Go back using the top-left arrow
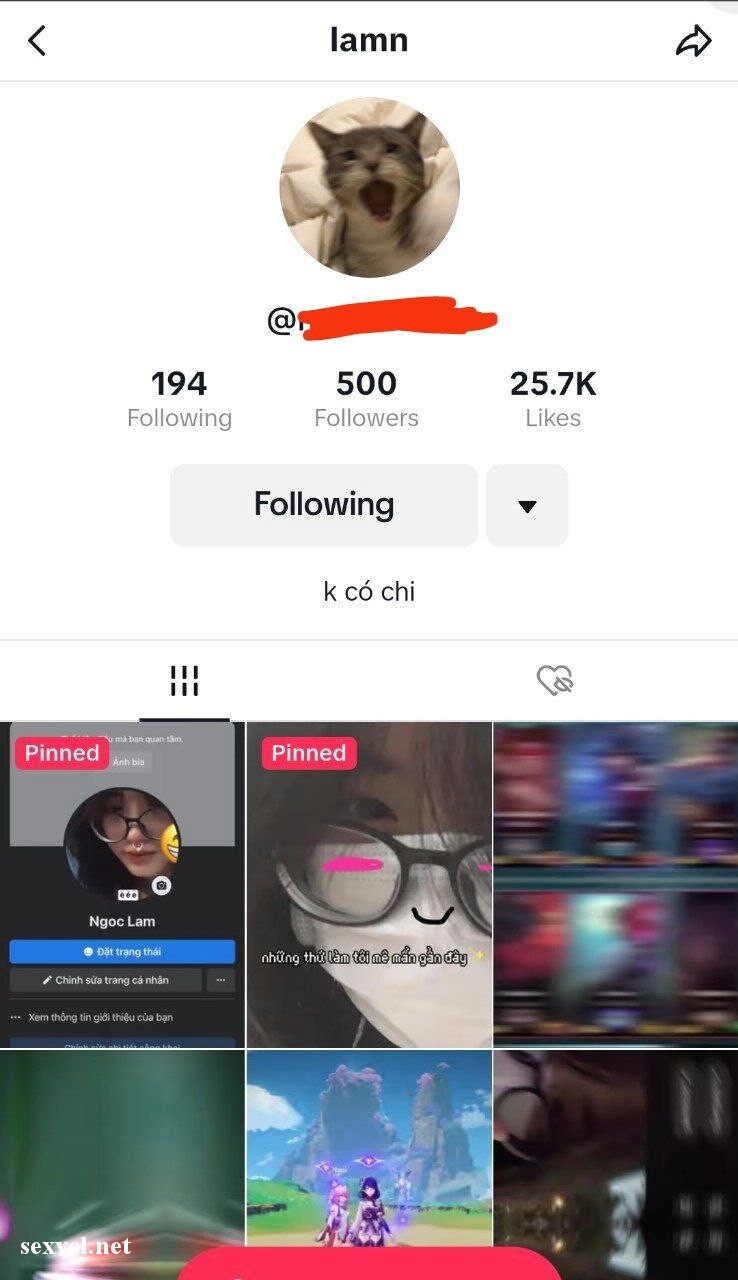The image size is (738, 1280). [x=37, y=41]
